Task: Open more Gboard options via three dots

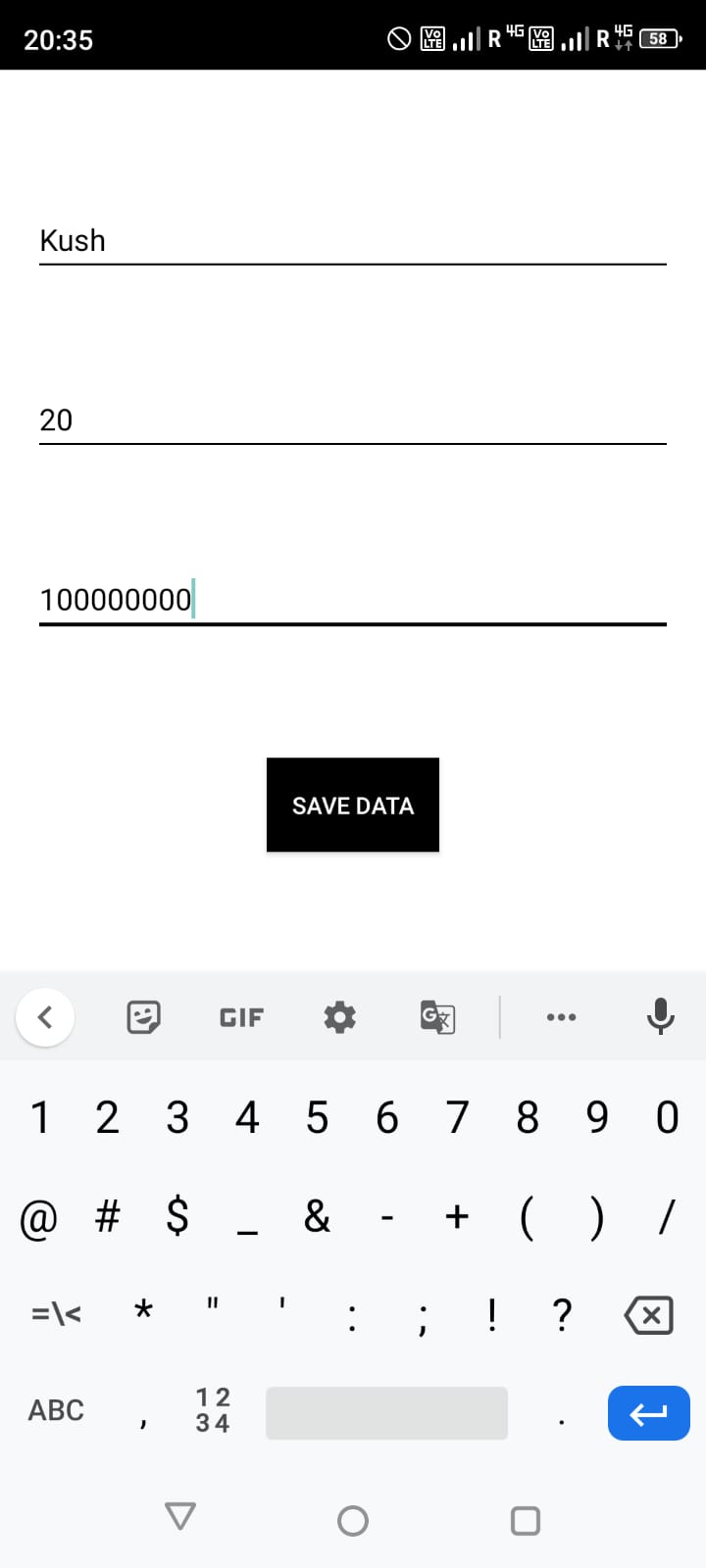Action: point(561,1017)
